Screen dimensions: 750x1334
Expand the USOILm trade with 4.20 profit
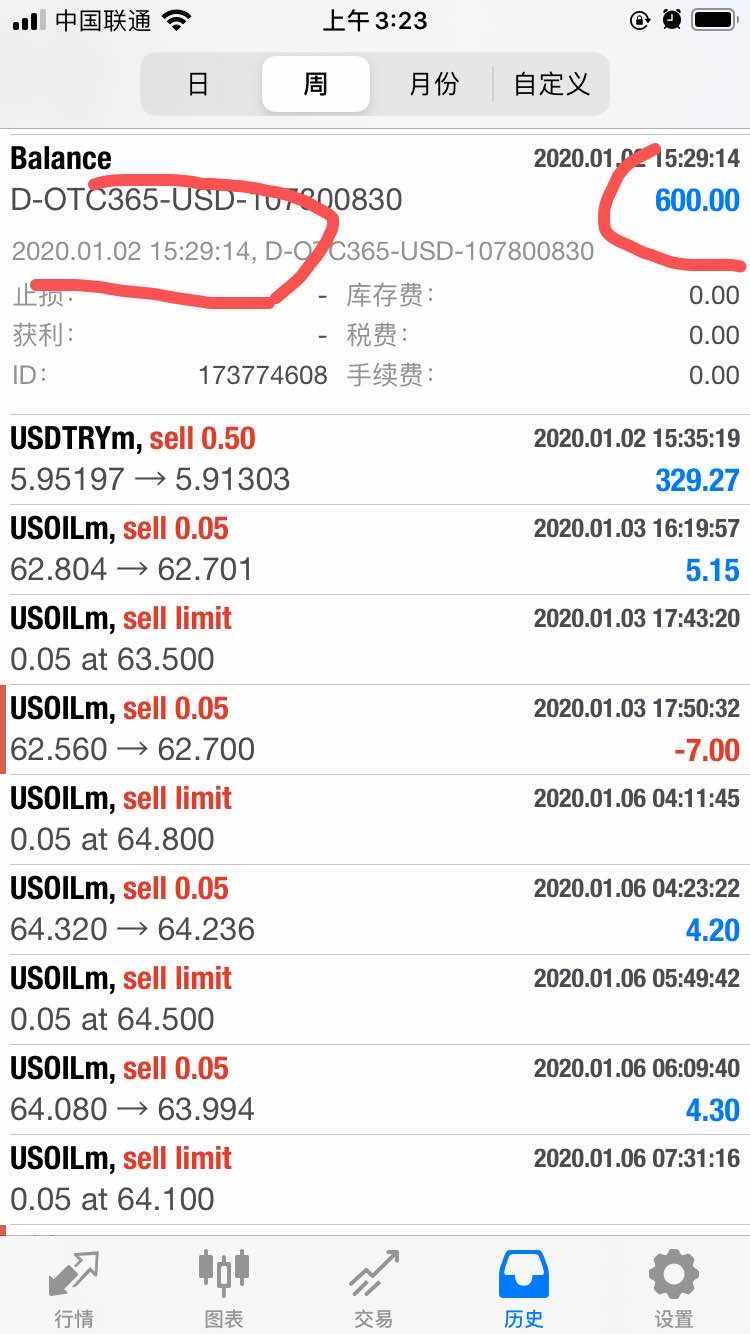(375, 910)
